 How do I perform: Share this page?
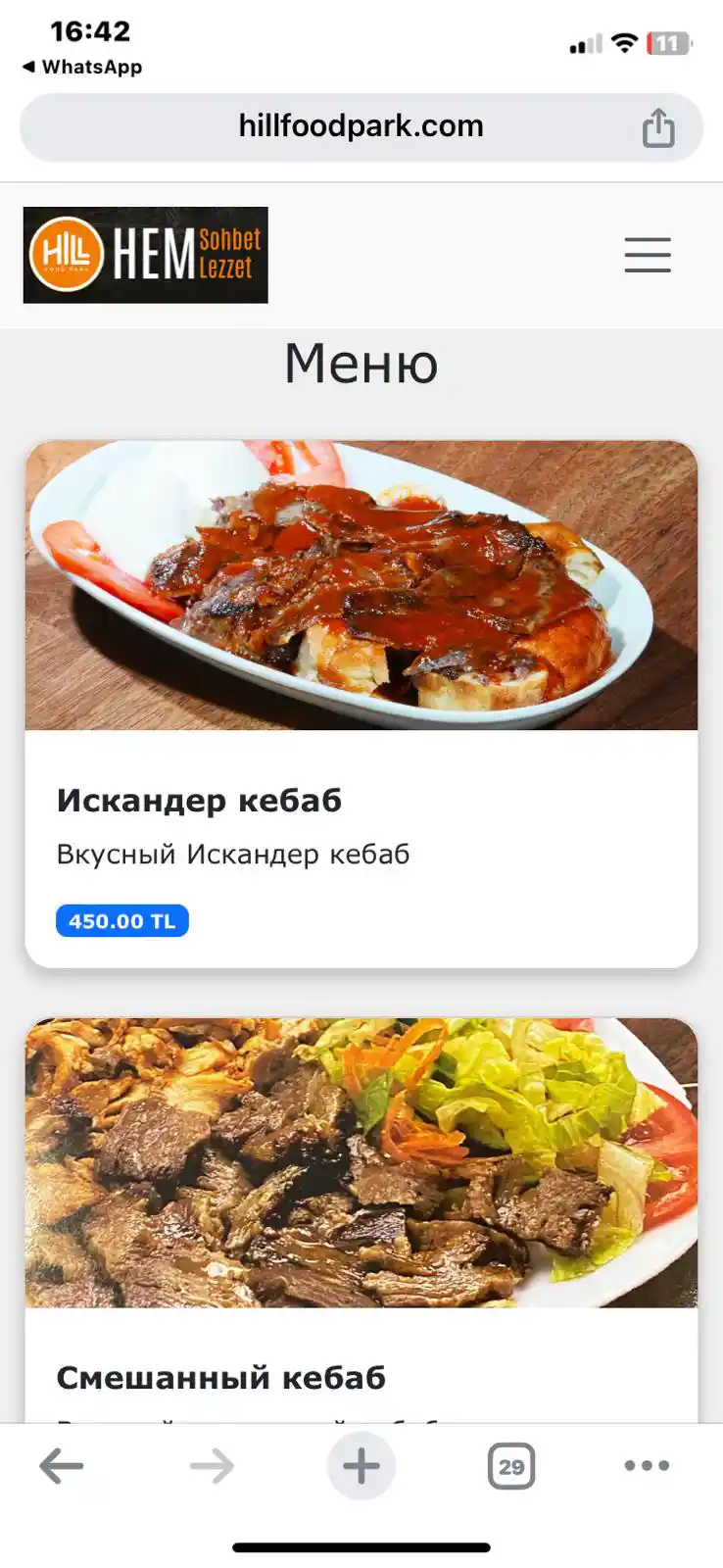[658, 127]
